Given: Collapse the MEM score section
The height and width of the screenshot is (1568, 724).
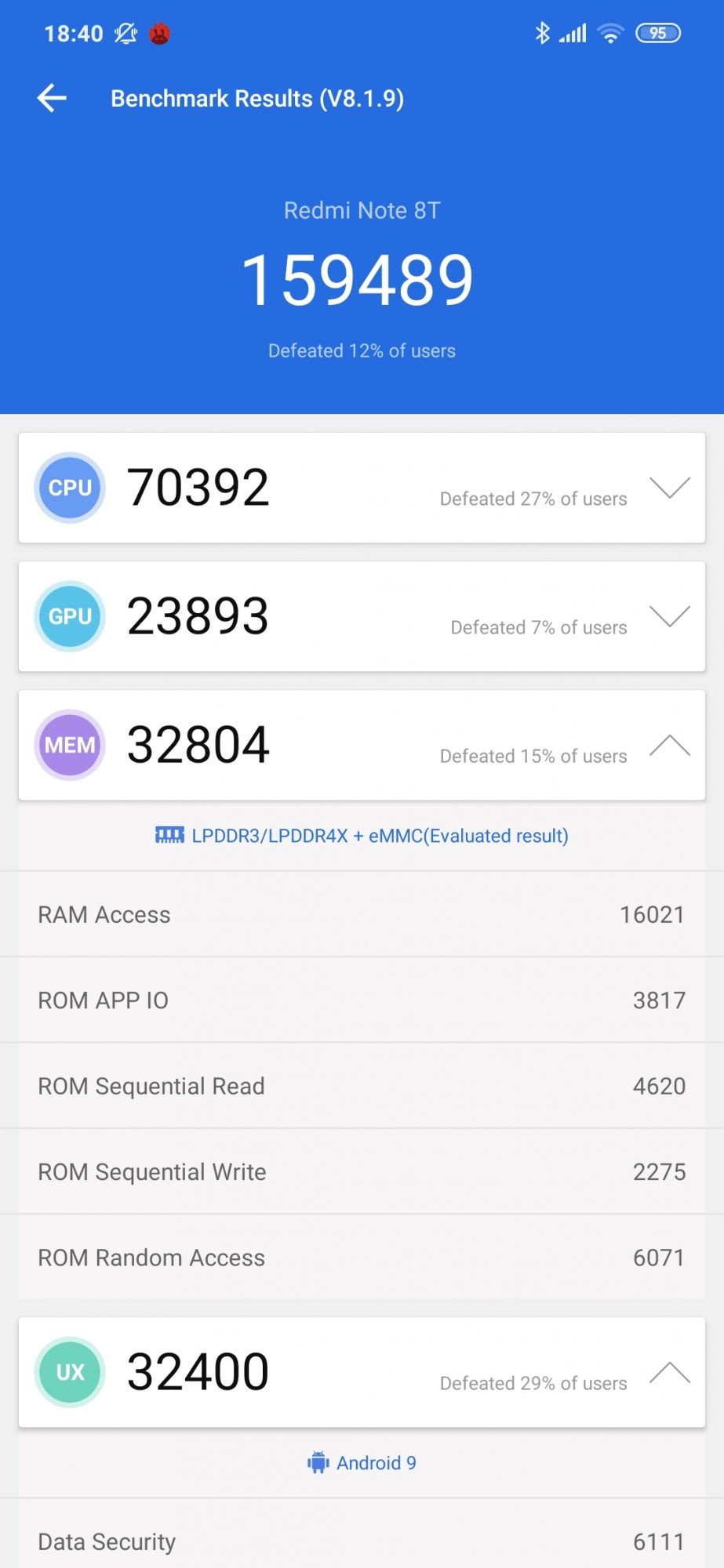Looking at the screenshot, I should point(669,745).
